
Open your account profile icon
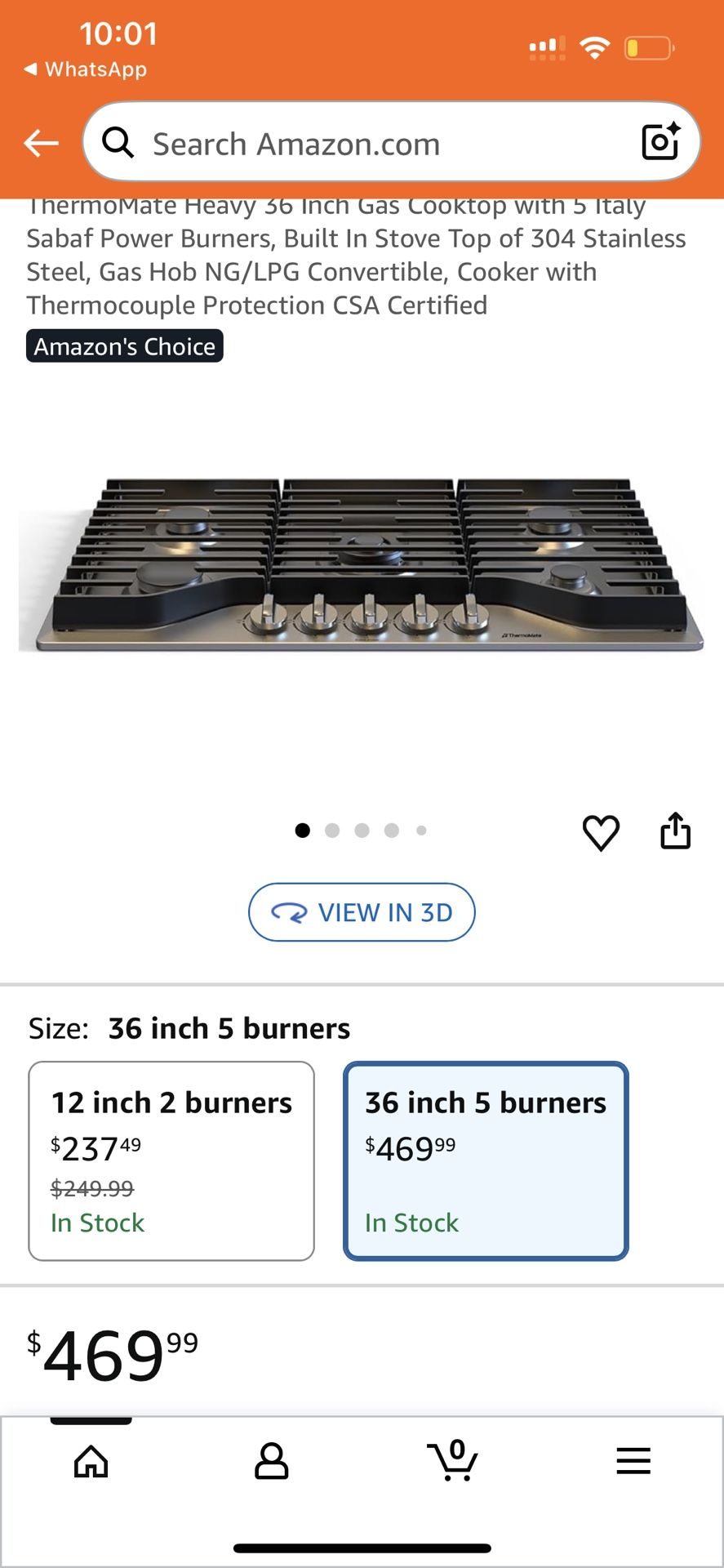click(x=272, y=1462)
